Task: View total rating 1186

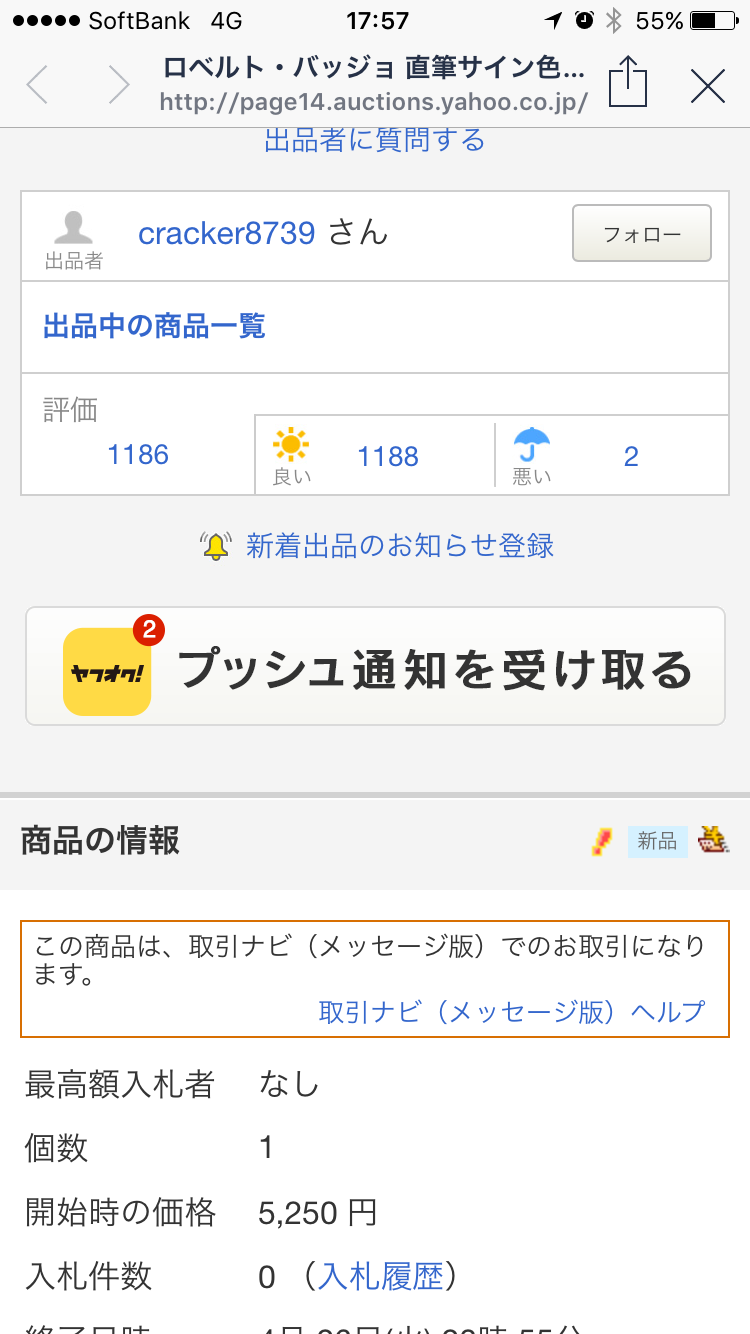Action: click(138, 455)
